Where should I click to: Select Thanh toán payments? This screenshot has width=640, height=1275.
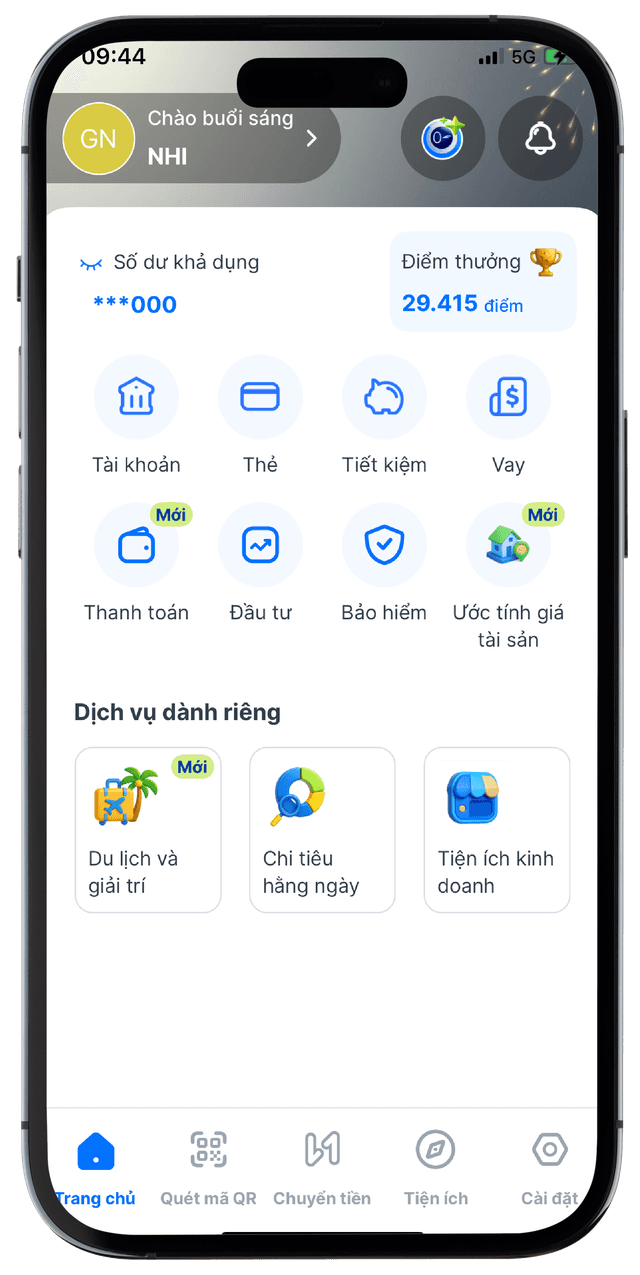point(136,546)
